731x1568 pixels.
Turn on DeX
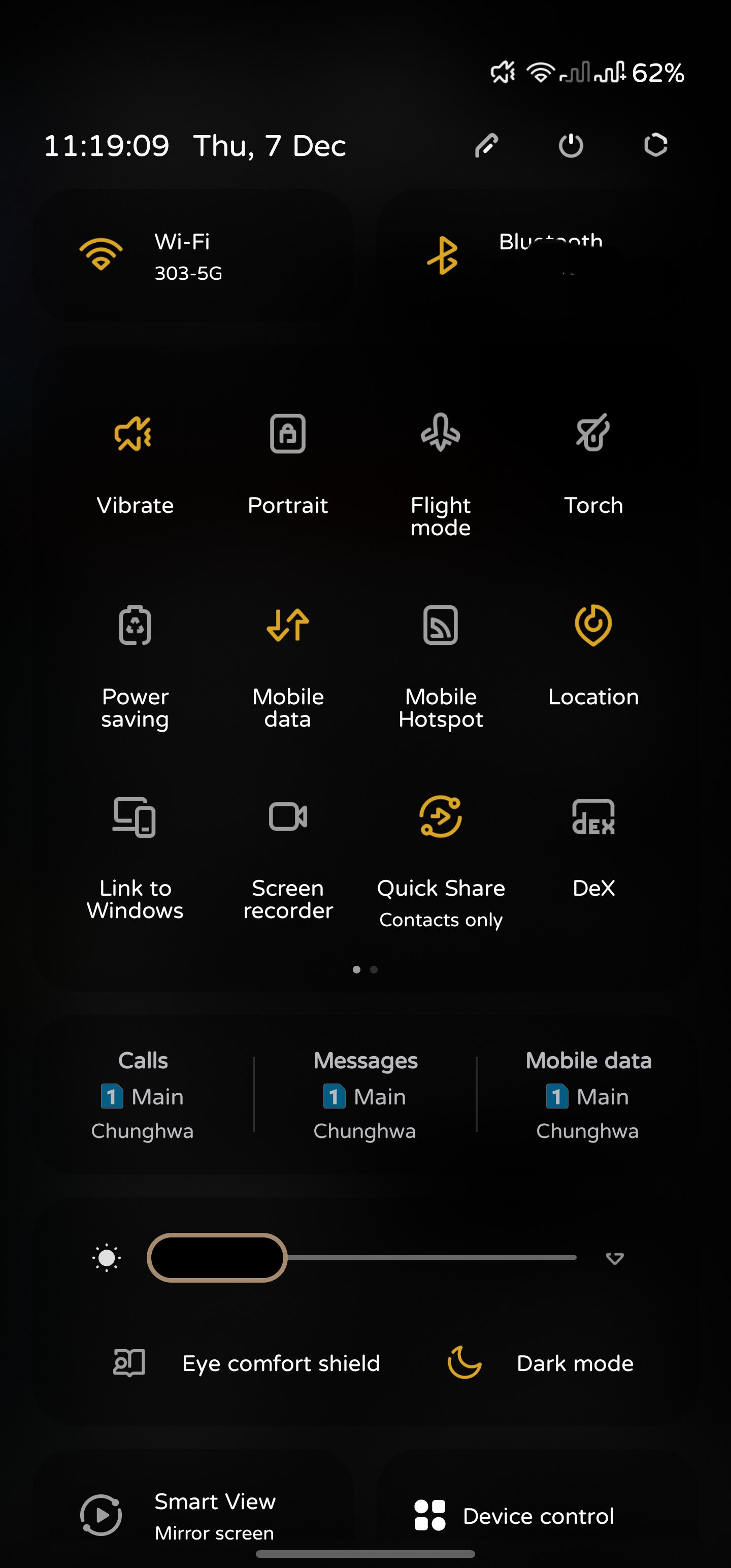point(593,817)
